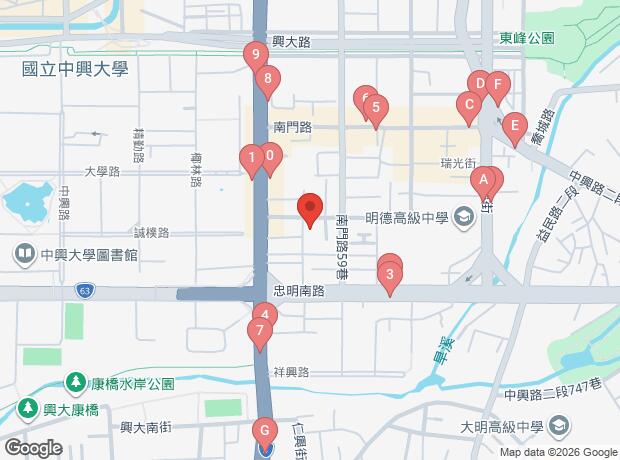Tap the unlabeled red dot center marker
The height and width of the screenshot is (460, 620).
310,209
